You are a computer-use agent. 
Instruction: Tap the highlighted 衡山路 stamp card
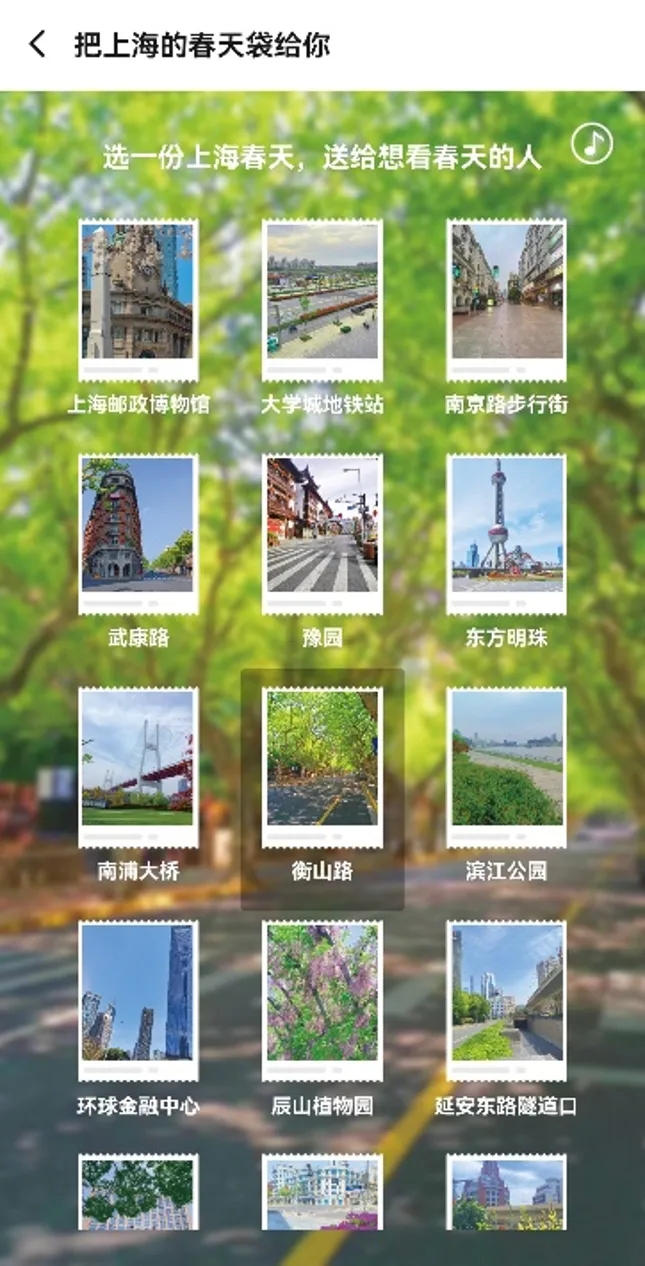[x=322, y=767]
